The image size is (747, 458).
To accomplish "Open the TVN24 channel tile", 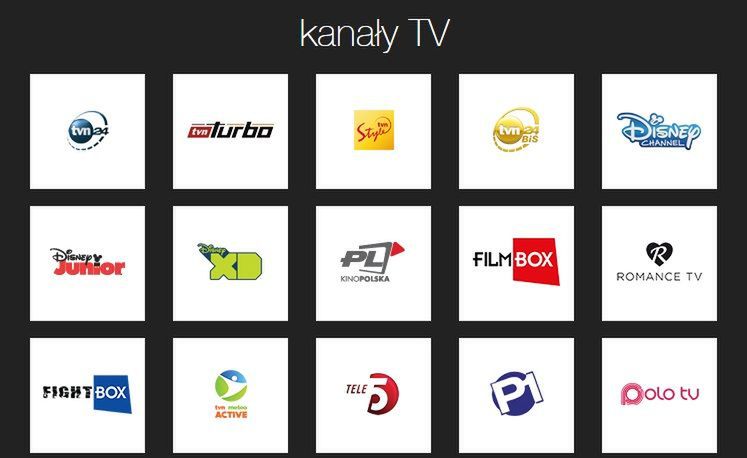I will (87, 131).
